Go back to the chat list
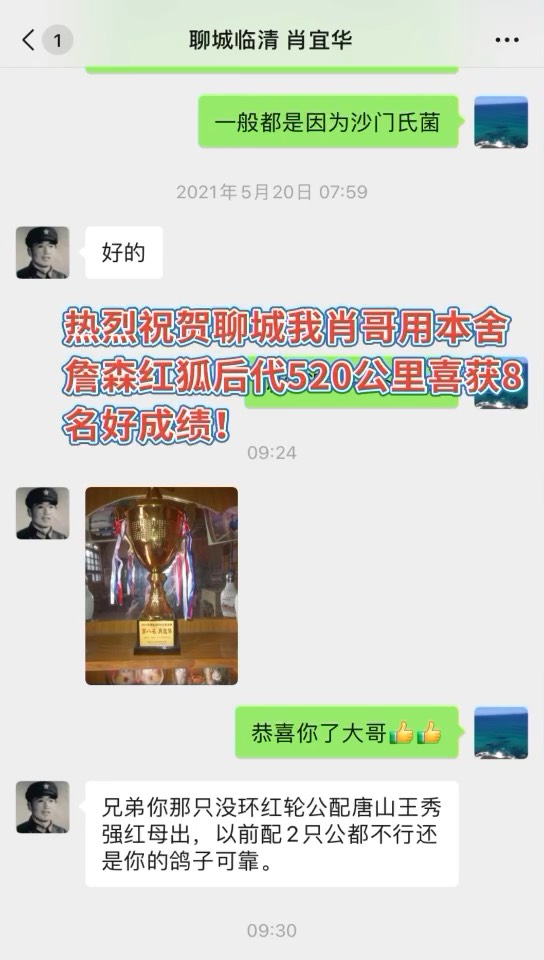This screenshot has width=544, height=960. click(x=29, y=40)
